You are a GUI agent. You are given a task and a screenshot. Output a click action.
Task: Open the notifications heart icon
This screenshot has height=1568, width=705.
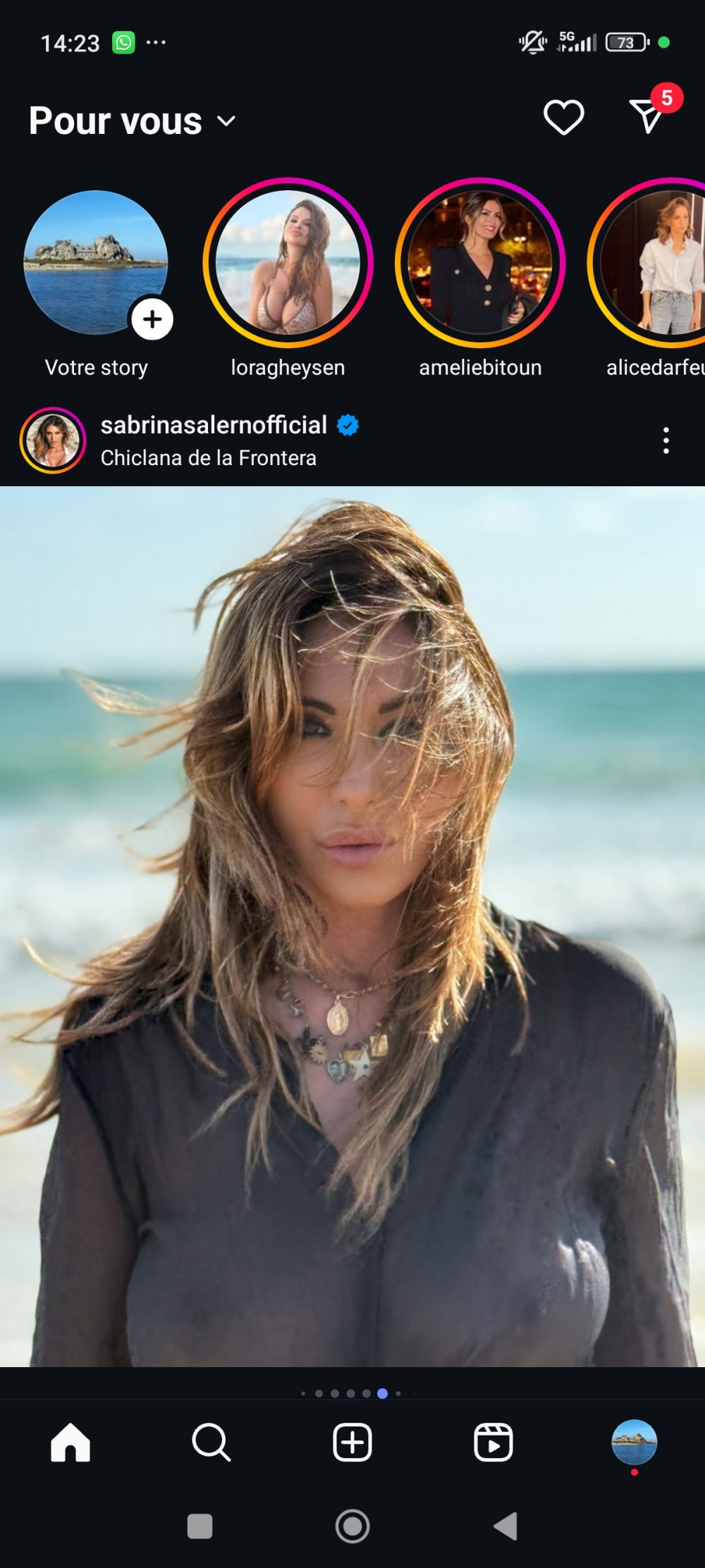pos(563,117)
